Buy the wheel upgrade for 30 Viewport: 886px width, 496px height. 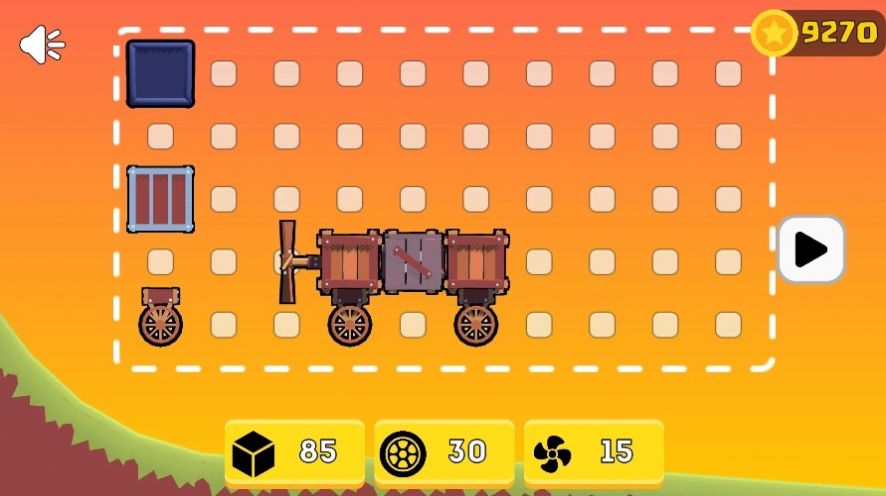(x=444, y=452)
